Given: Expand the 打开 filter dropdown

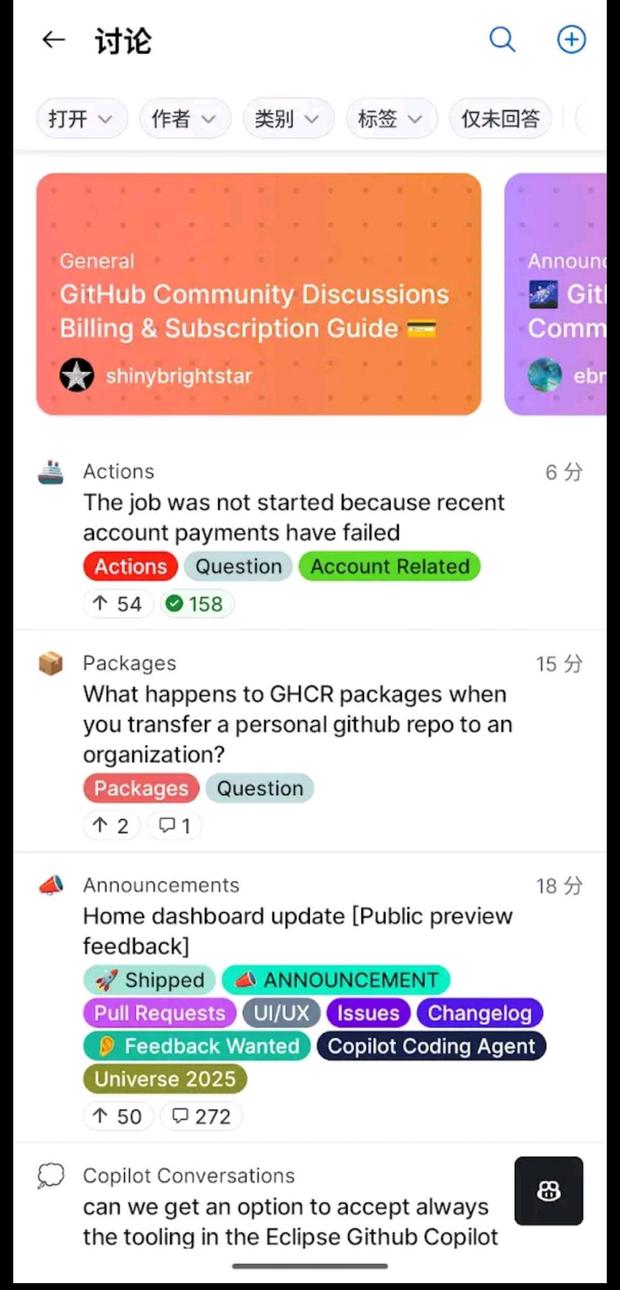Looking at the screenshot, I should point(81,119).
